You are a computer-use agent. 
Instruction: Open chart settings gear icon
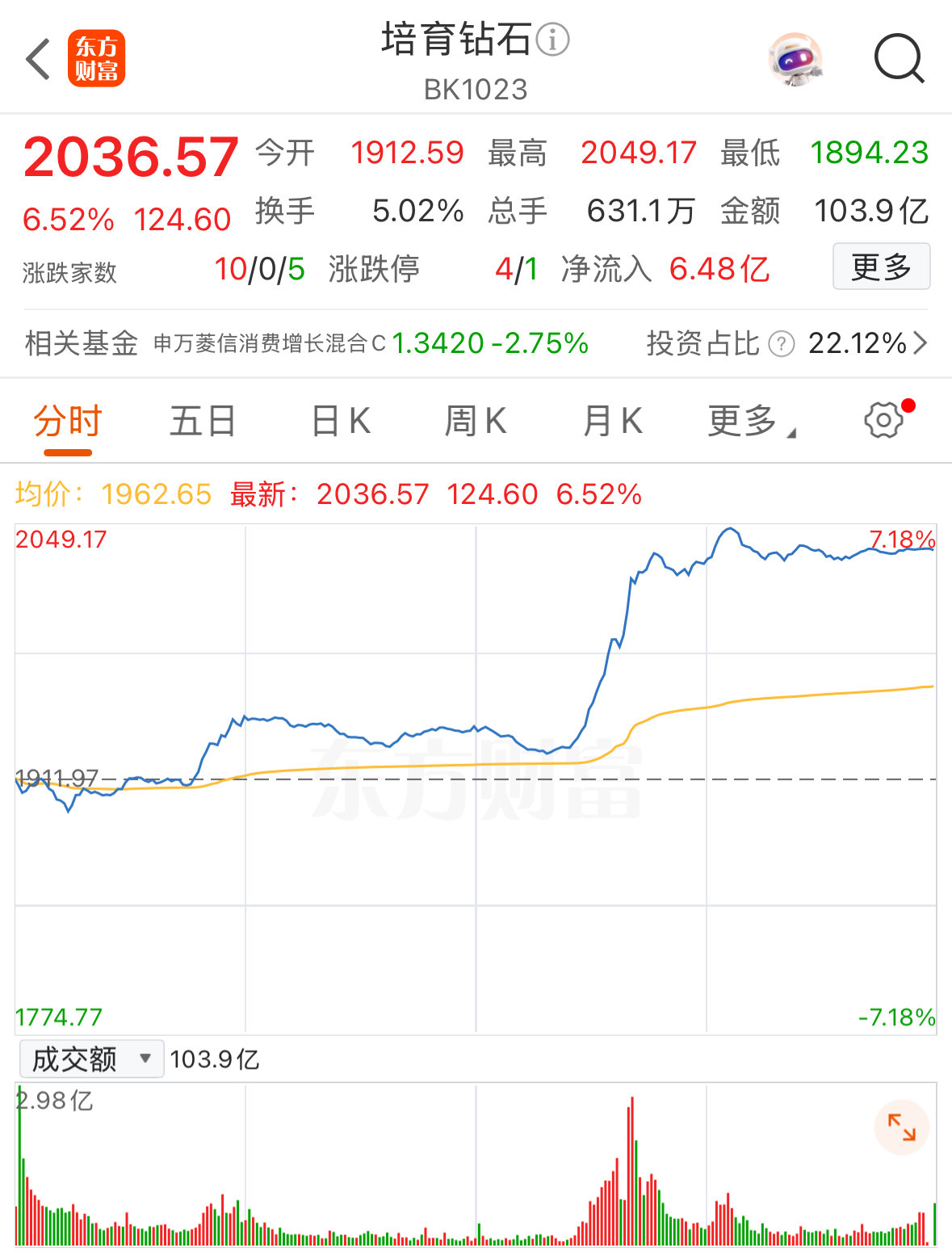point(883,420)
